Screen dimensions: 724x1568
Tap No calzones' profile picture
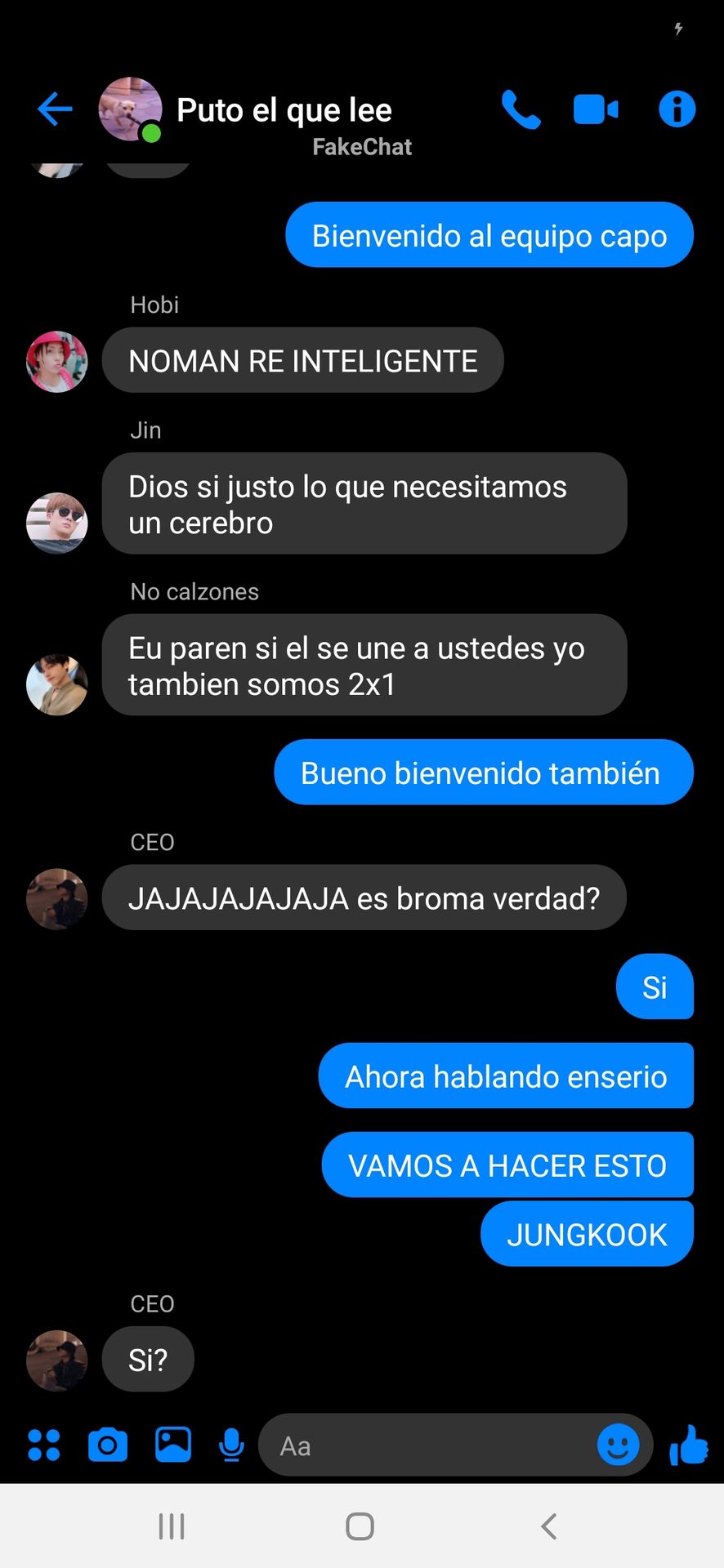pos(57,684)
